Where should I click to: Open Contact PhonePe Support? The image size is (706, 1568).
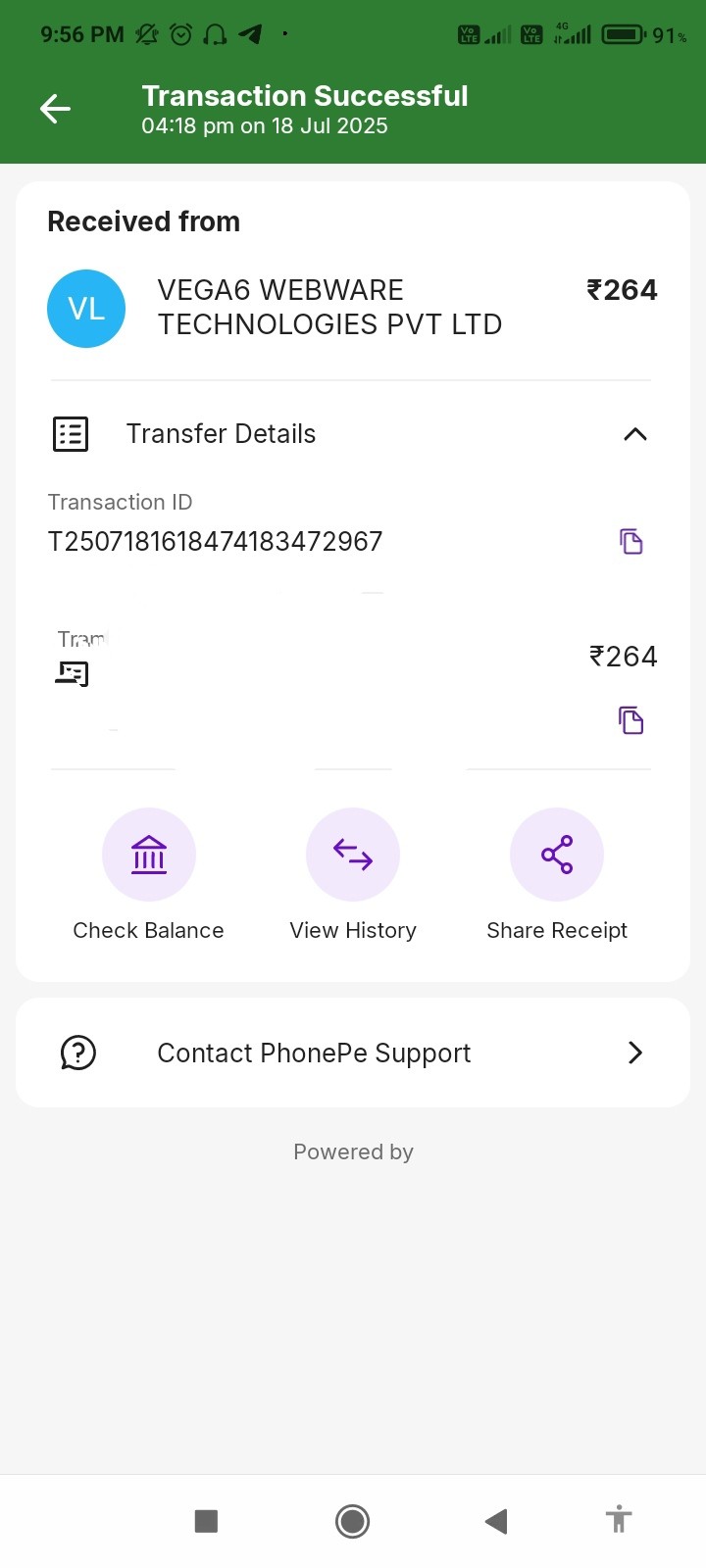[353, 1053]
